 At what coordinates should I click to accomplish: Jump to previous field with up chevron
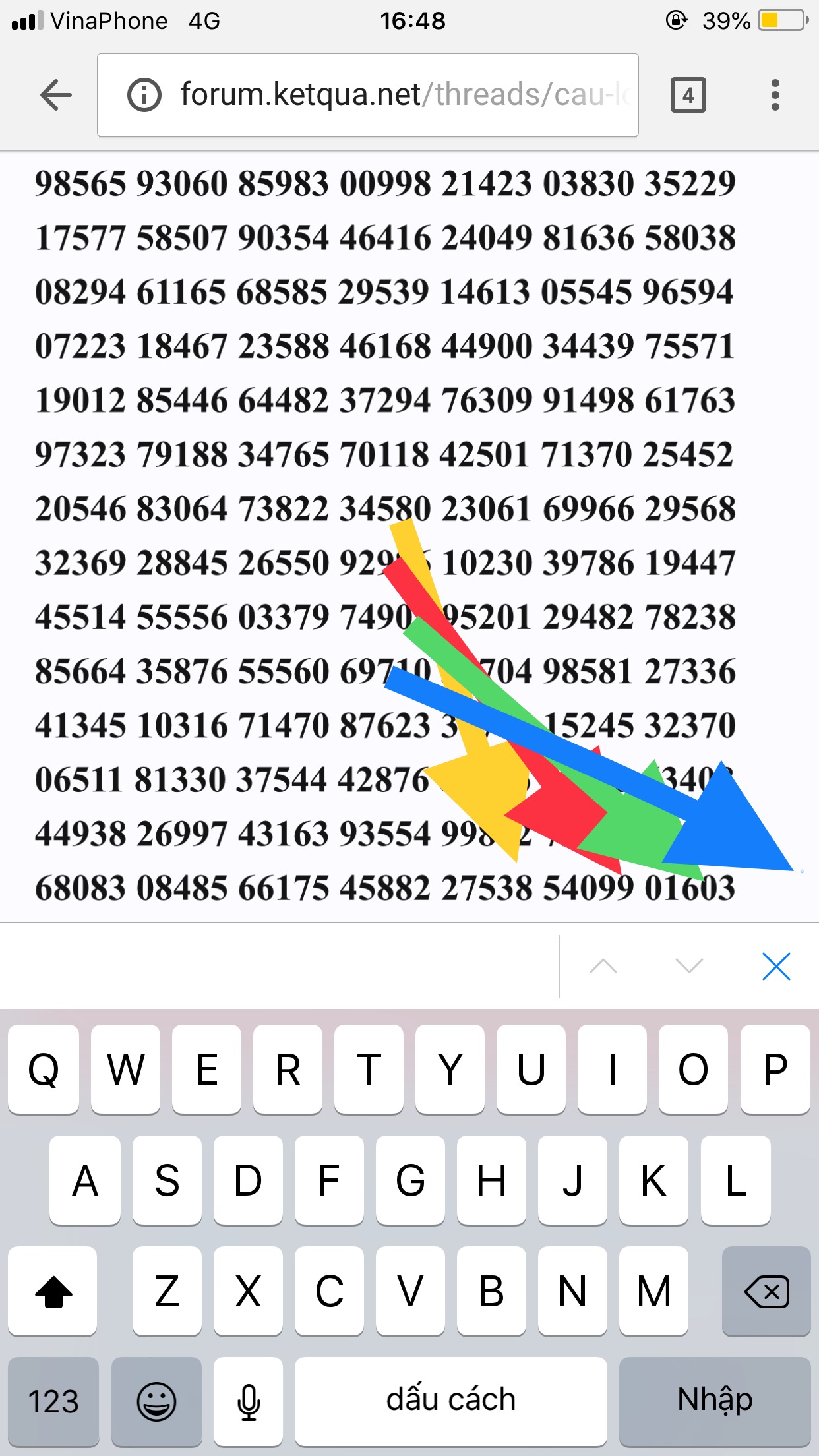(603, 967)
